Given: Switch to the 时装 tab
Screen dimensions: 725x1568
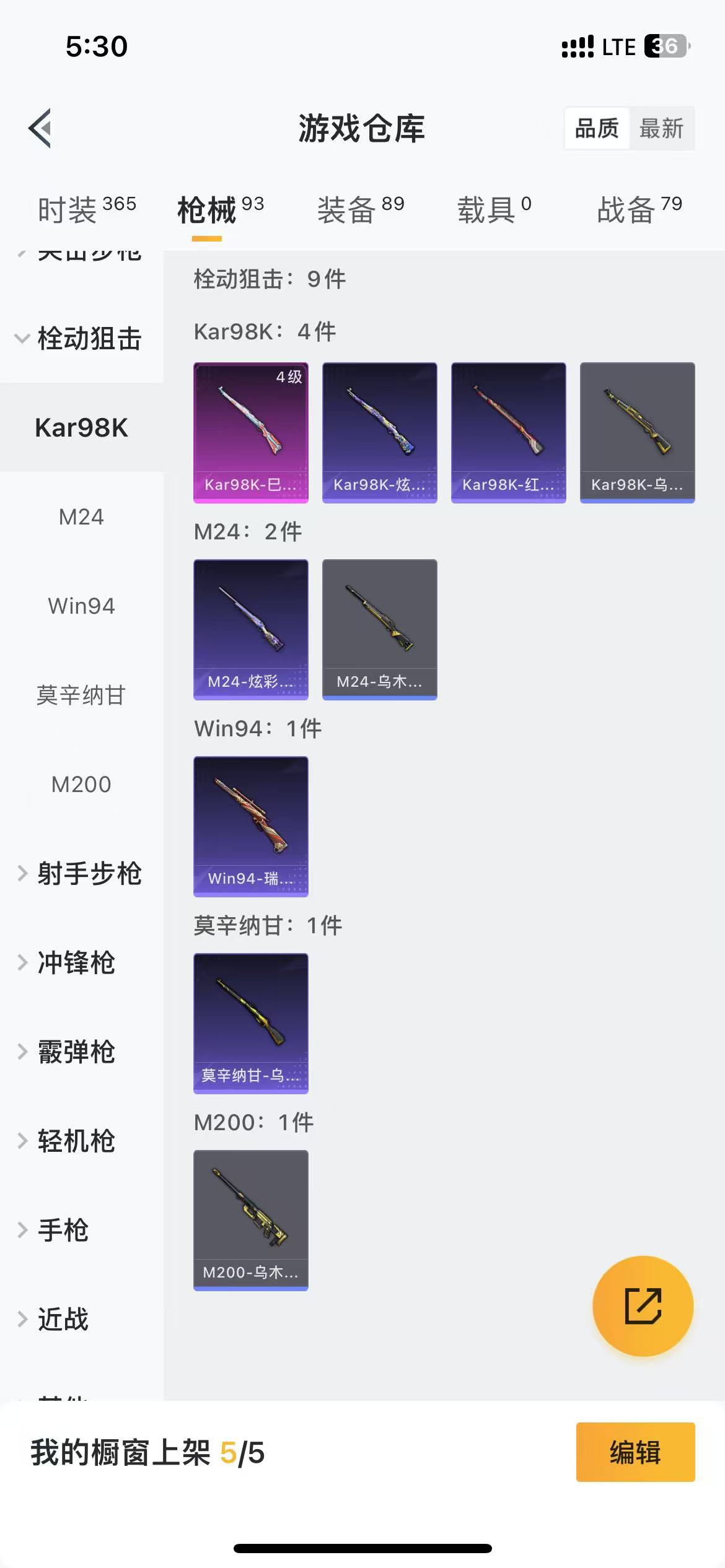Looking at the screenshot, I should coord(87,209).
